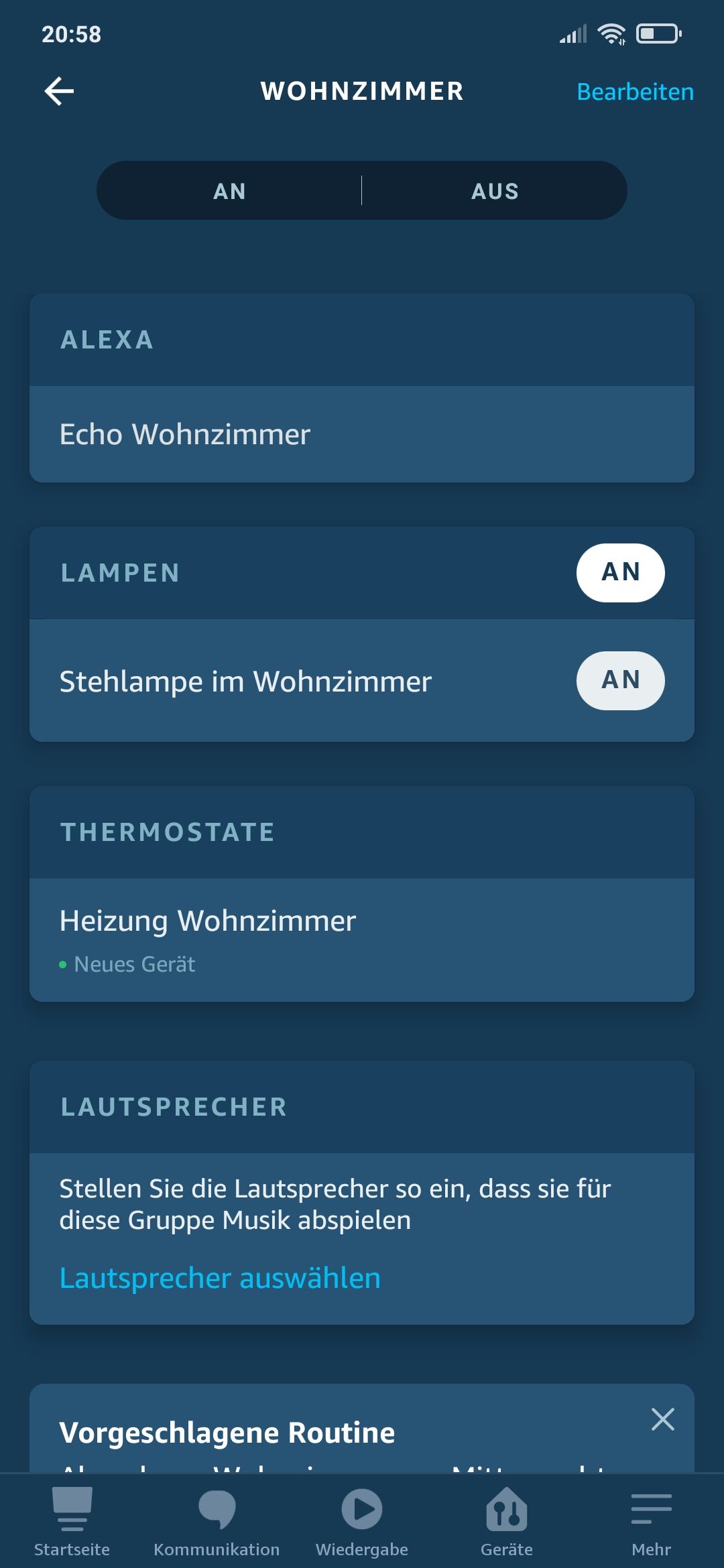Turn the whole Wohnzimmer group AUS
The width and height of the screenshot is (724, 1568).
point(495,191)
